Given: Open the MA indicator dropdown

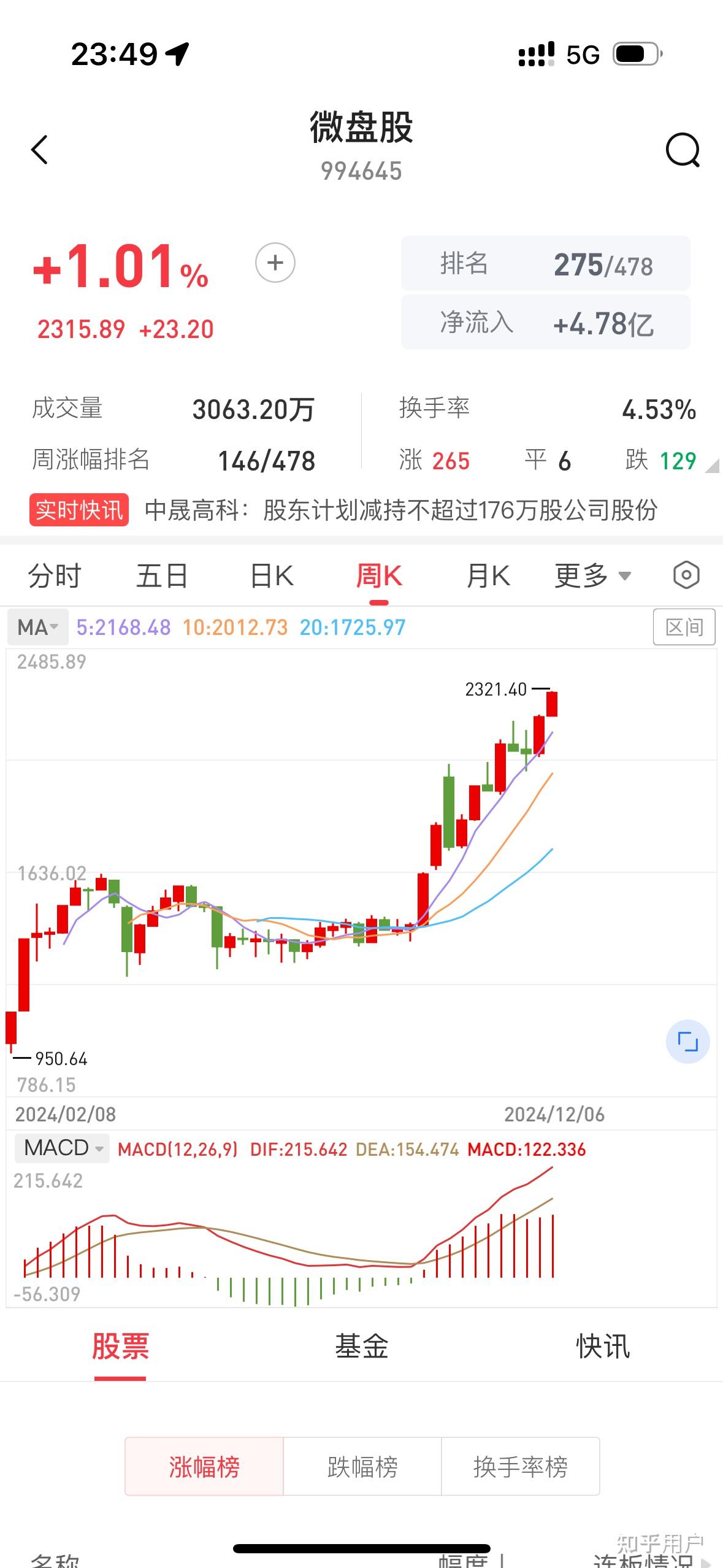Looking at the screenshot, I should 37,627.
